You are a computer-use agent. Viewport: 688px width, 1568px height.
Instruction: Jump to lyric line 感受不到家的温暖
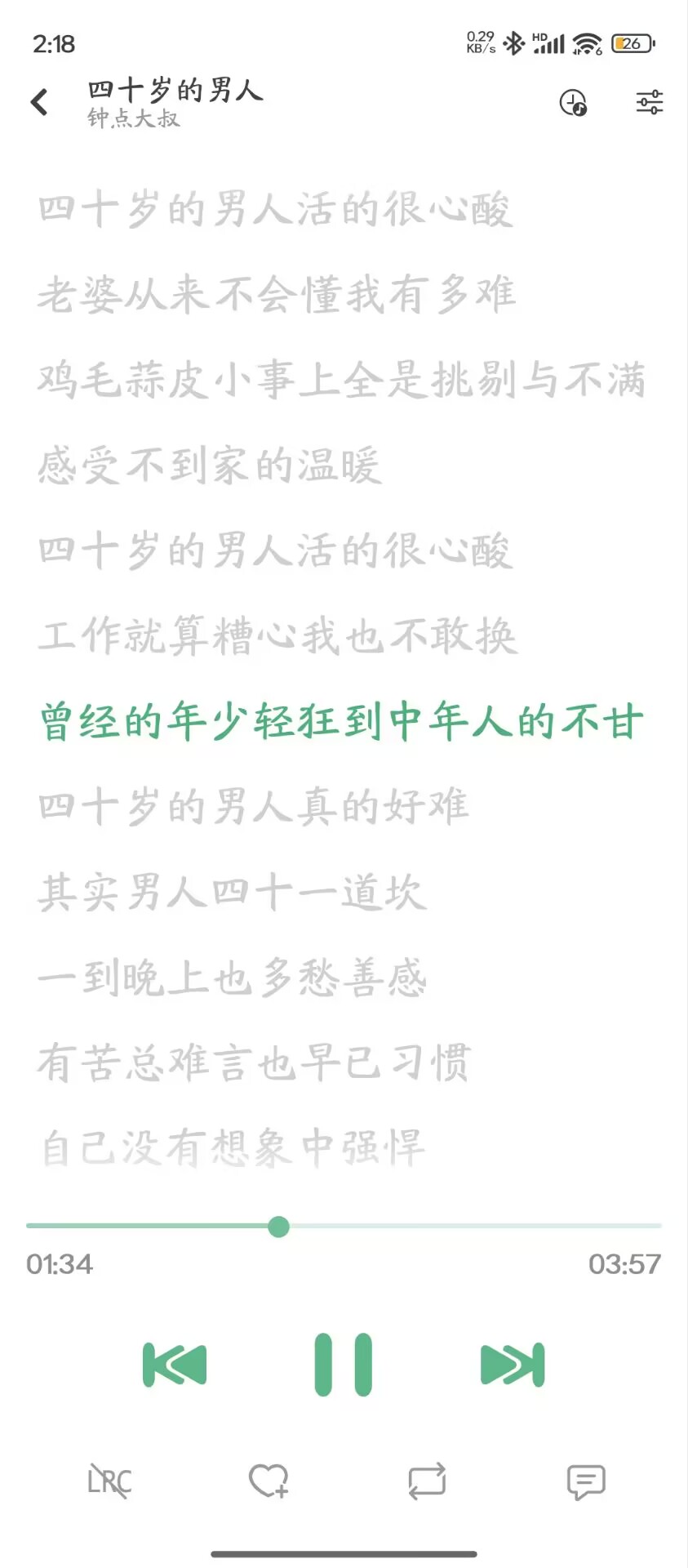point(209,465)
